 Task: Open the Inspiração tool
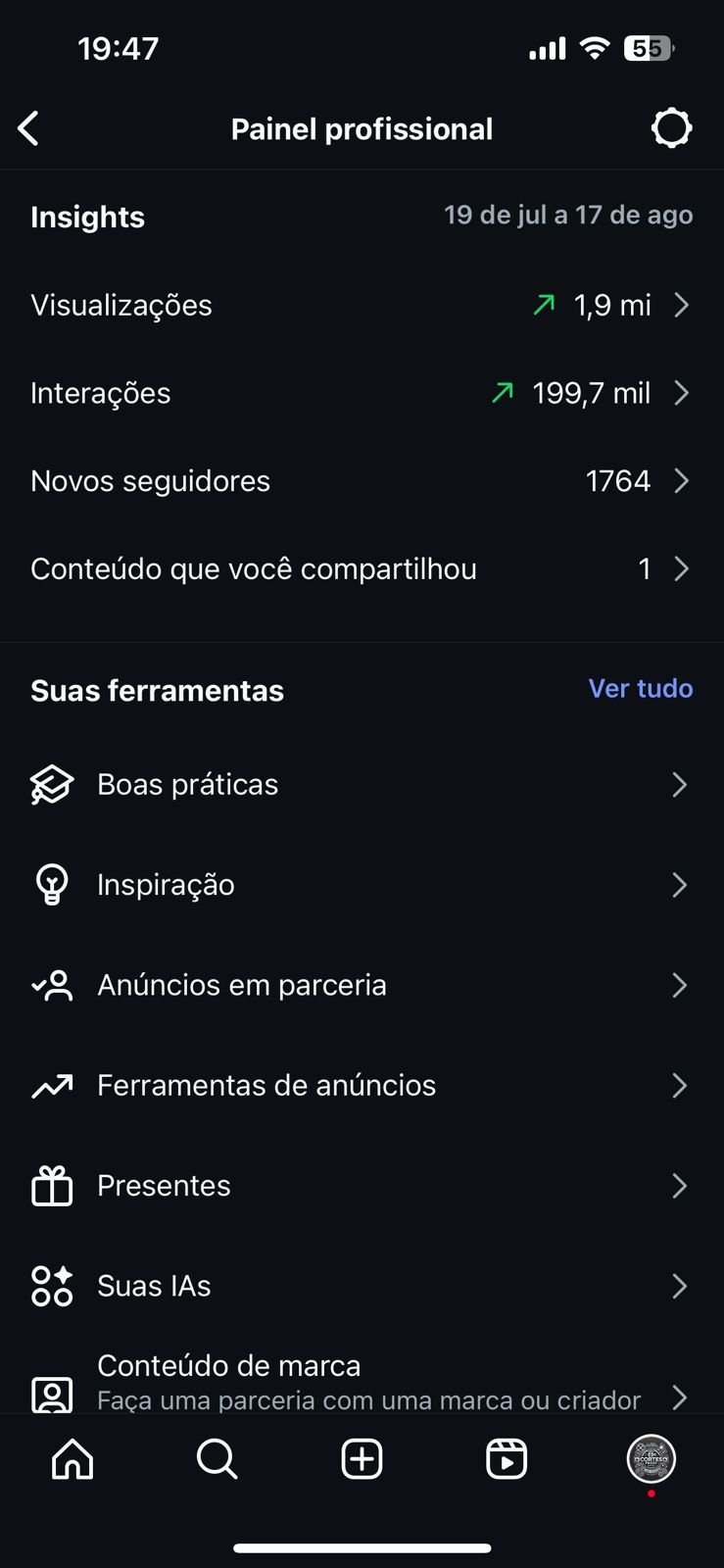362,885
